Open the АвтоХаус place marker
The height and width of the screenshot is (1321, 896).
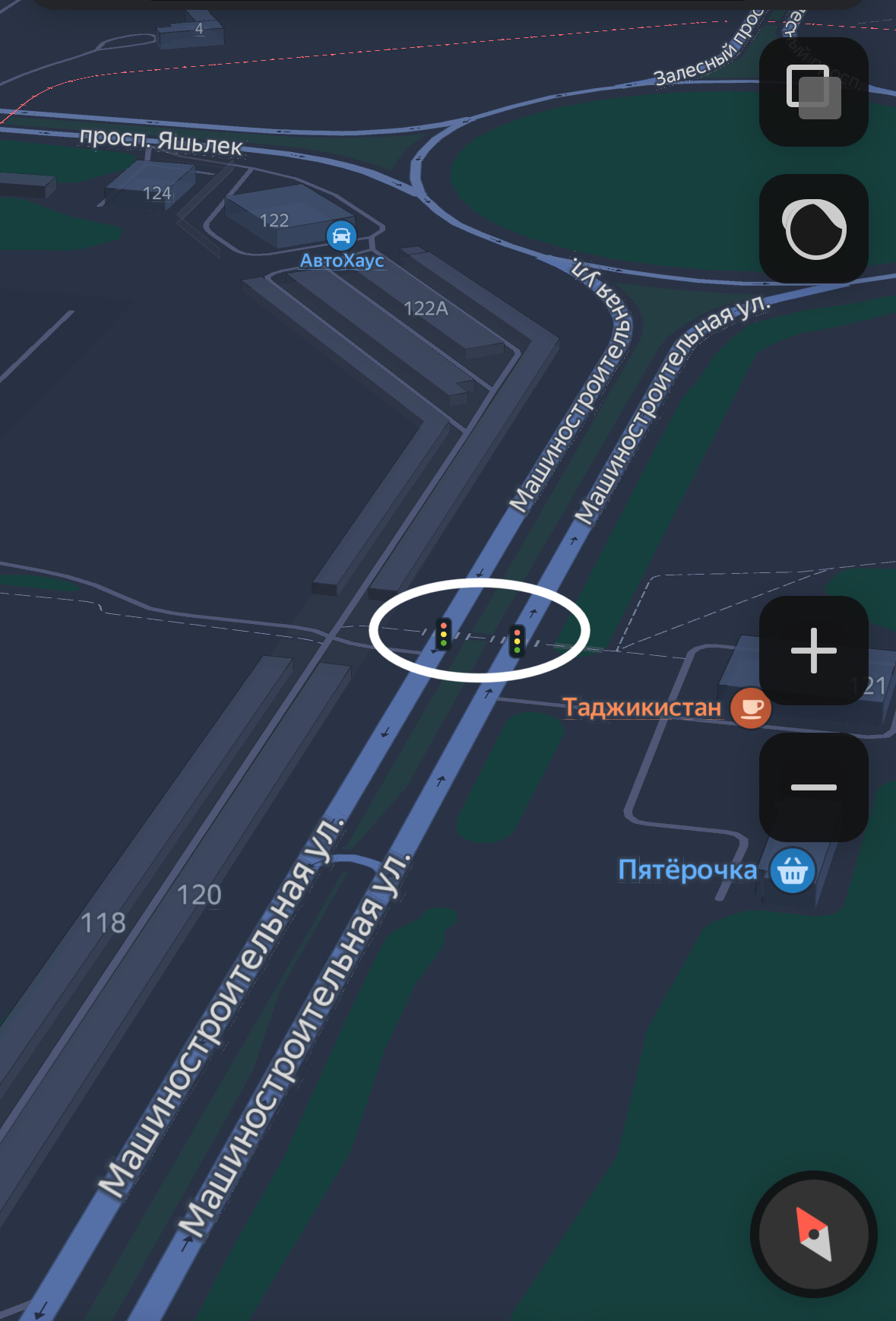click(341, 236)
